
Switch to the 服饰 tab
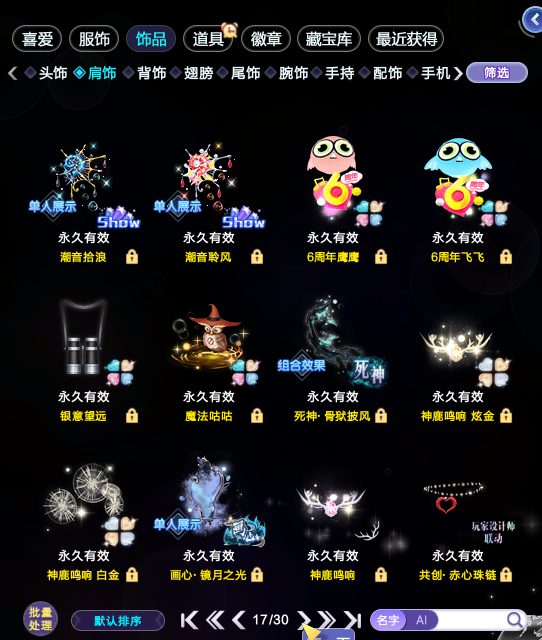(94, 39)
